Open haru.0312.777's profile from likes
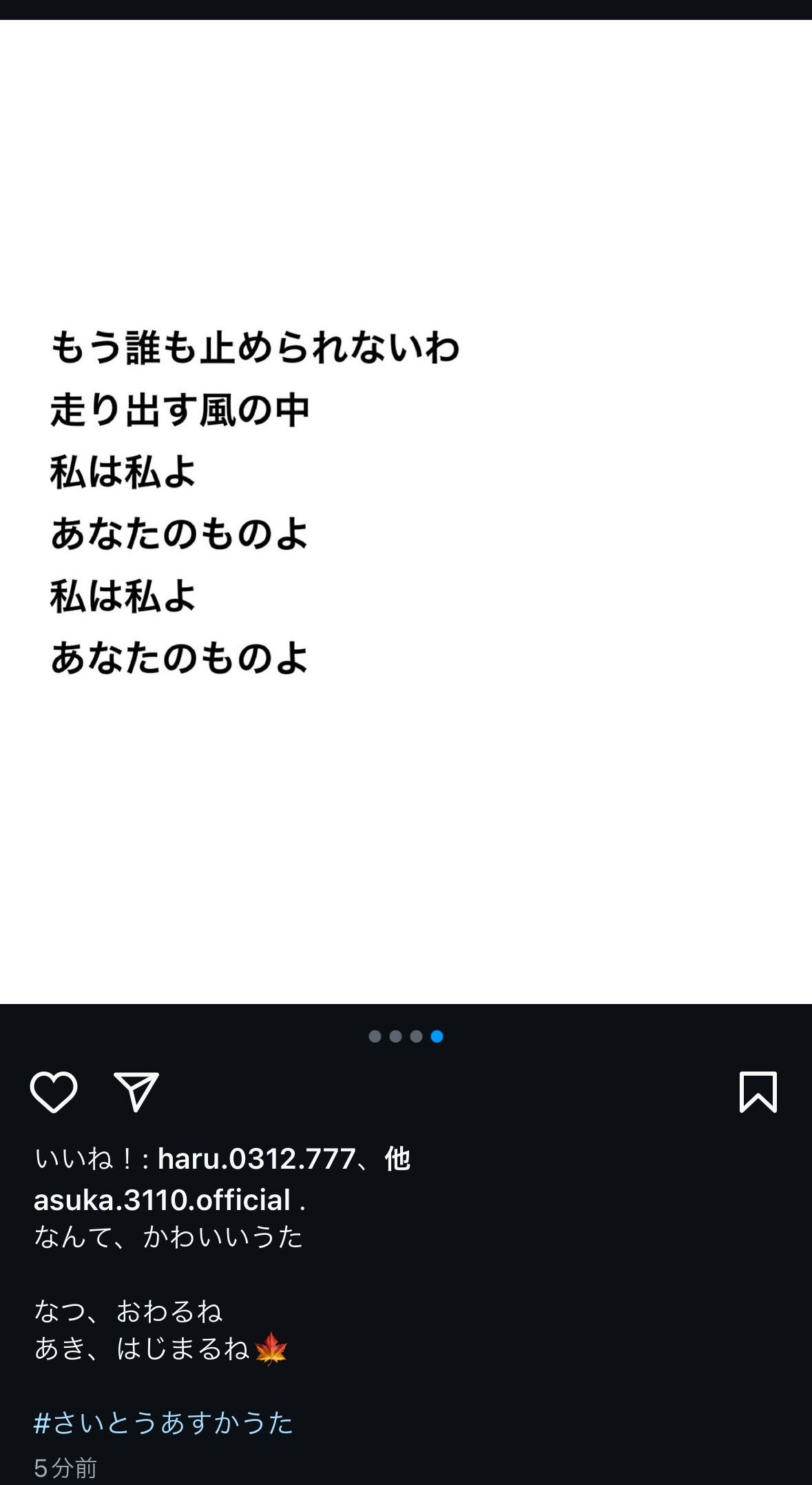812x1485 pixels. (x=256, y=1159)
